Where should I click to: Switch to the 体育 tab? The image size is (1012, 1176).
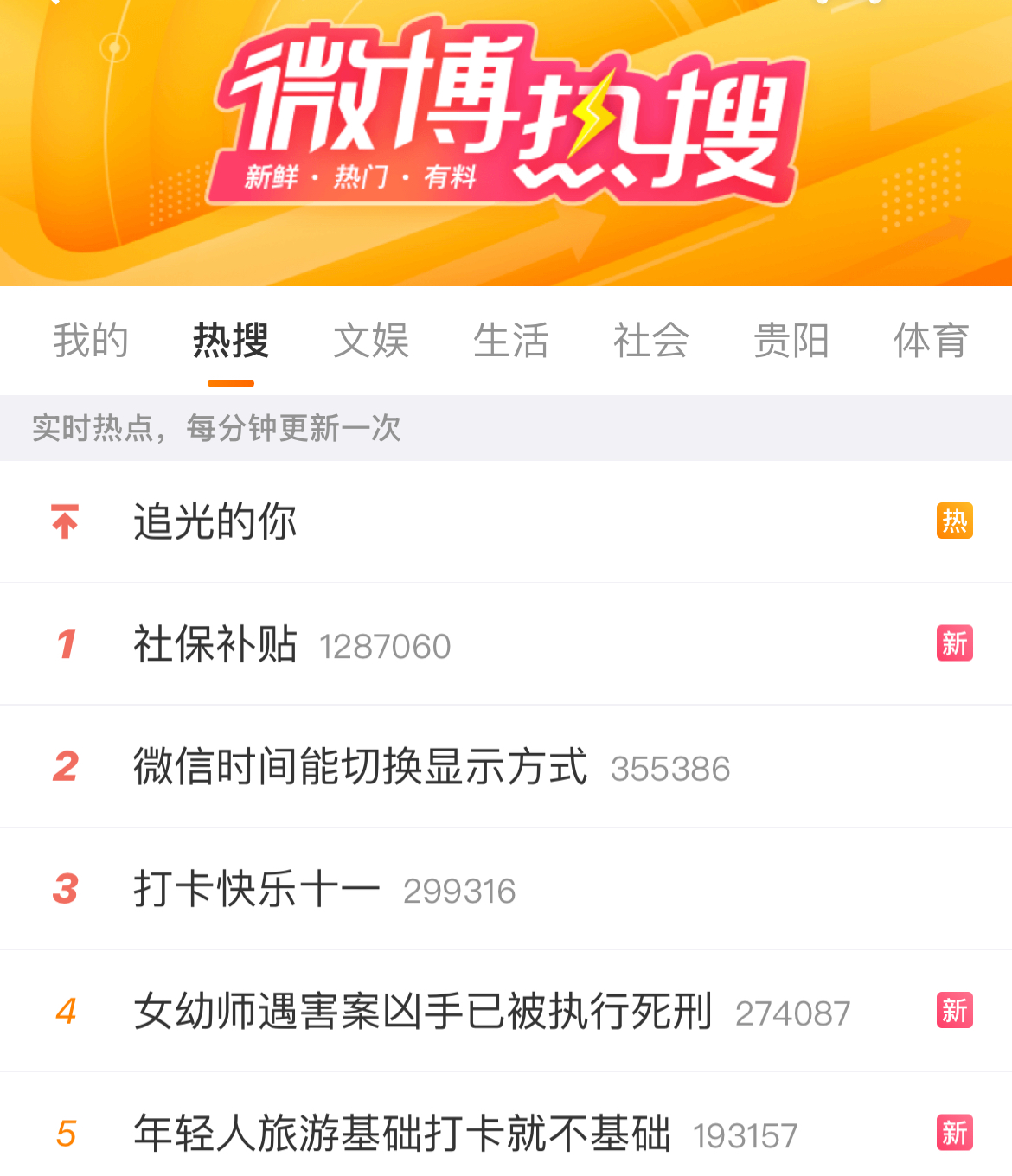pos(931,340)
